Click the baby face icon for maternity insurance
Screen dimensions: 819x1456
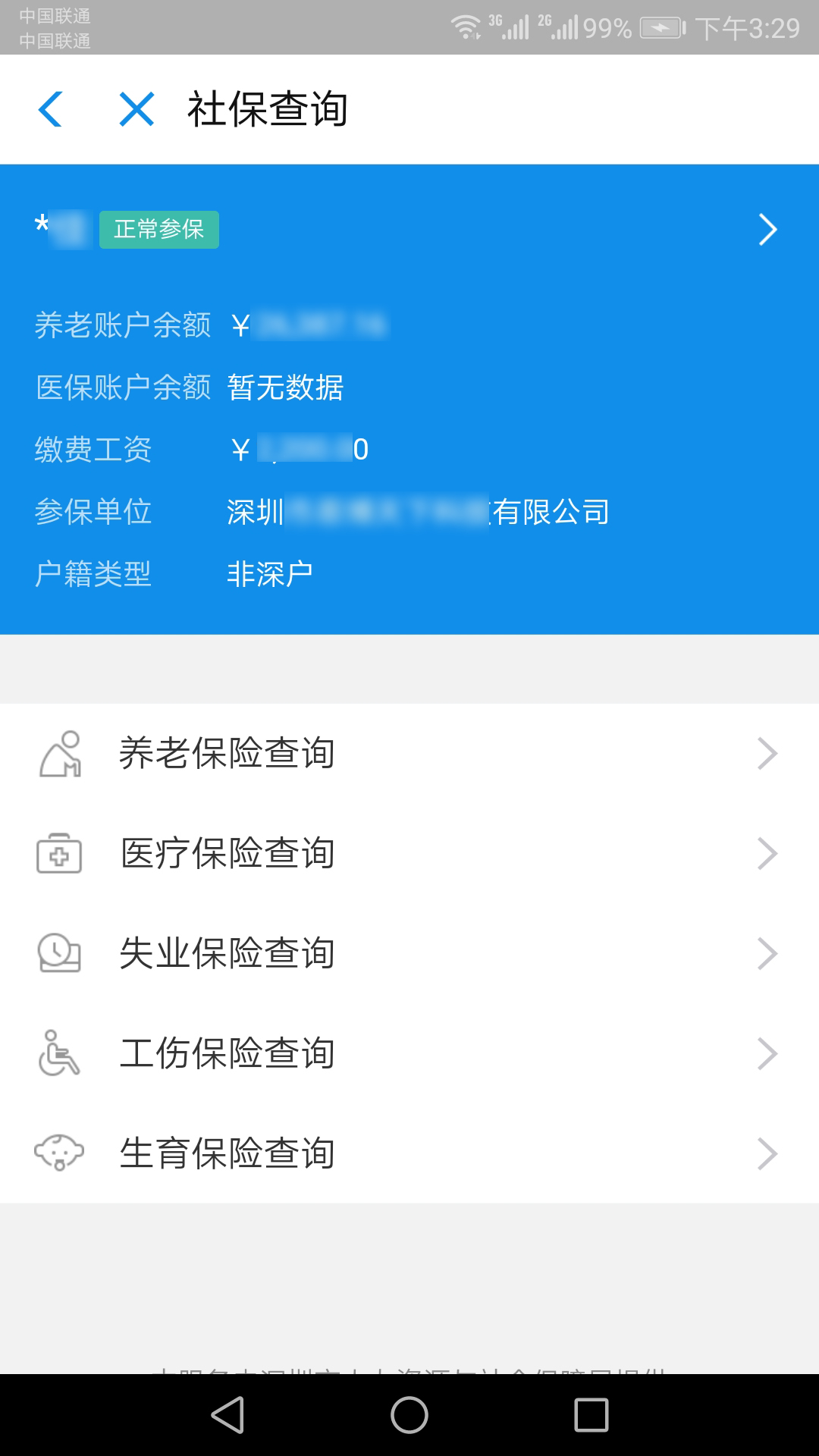tap(59, 1153)
